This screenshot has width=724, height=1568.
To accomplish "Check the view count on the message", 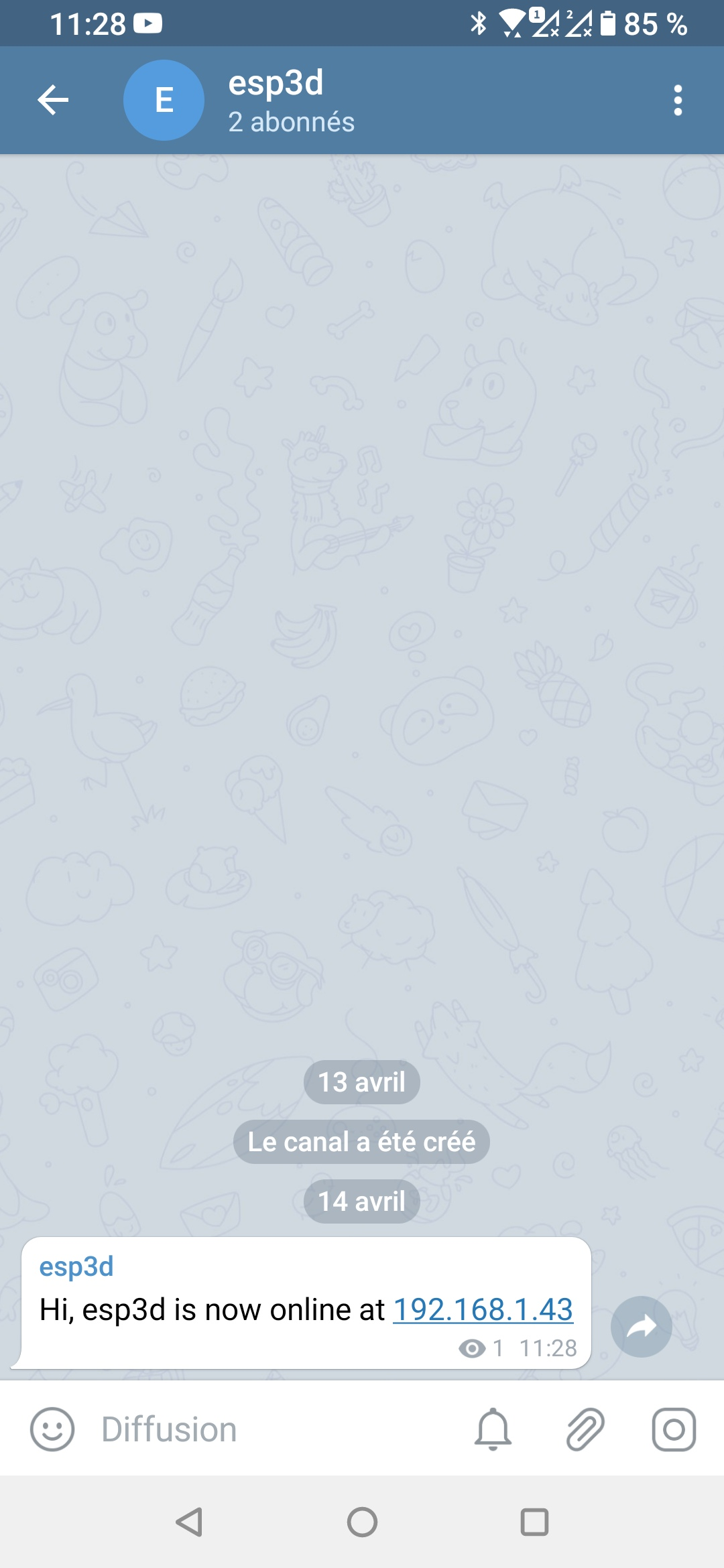I will click(476, 1348).
